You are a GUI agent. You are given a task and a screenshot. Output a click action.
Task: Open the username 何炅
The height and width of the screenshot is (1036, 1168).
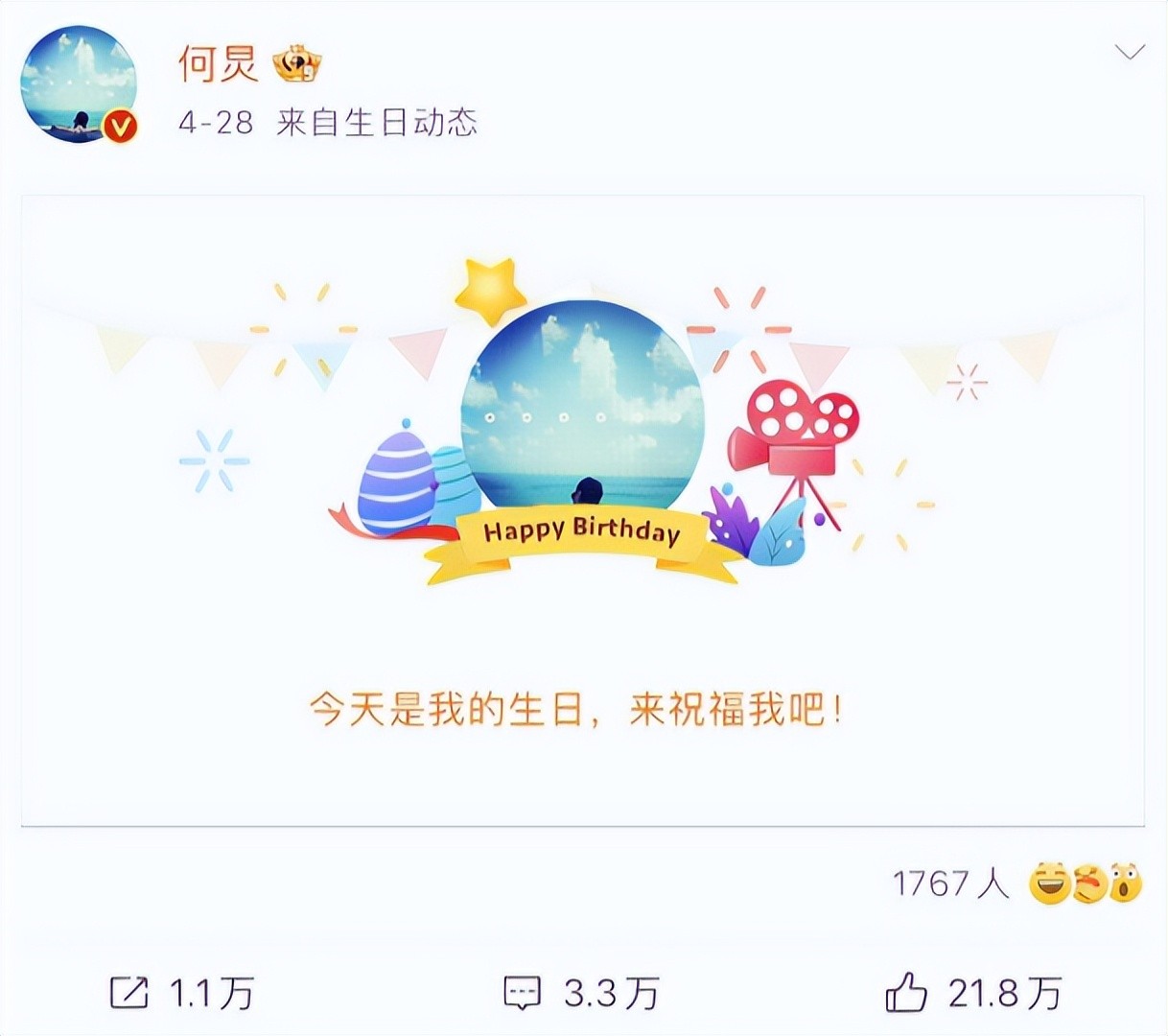pyautogui.click(x=219, y=63)
